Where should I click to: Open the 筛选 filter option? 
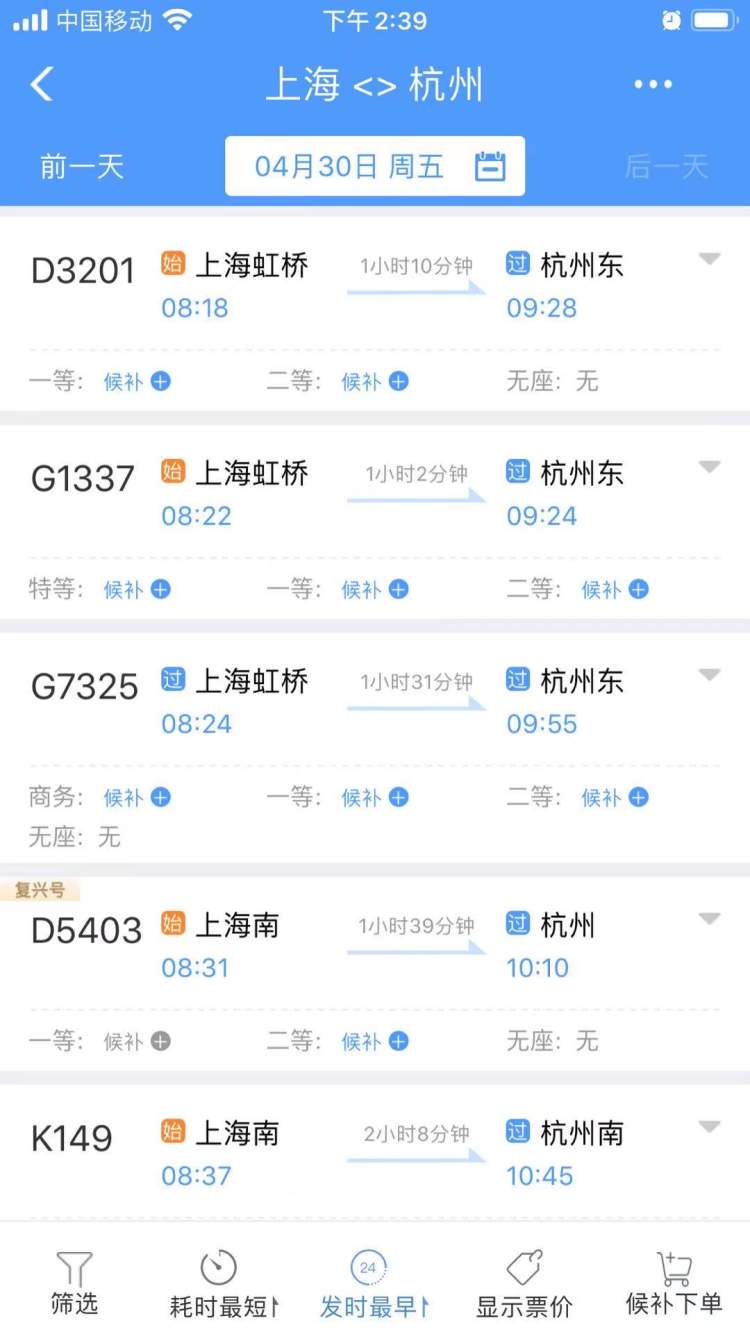[74, 1283]
